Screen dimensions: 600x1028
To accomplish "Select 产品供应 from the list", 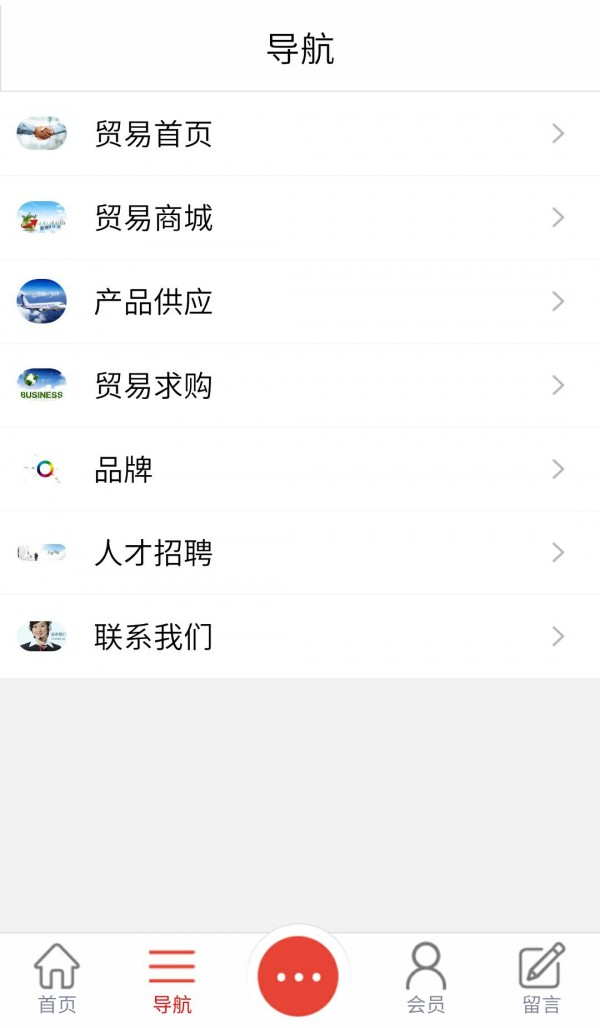I will tap(300, 302).
